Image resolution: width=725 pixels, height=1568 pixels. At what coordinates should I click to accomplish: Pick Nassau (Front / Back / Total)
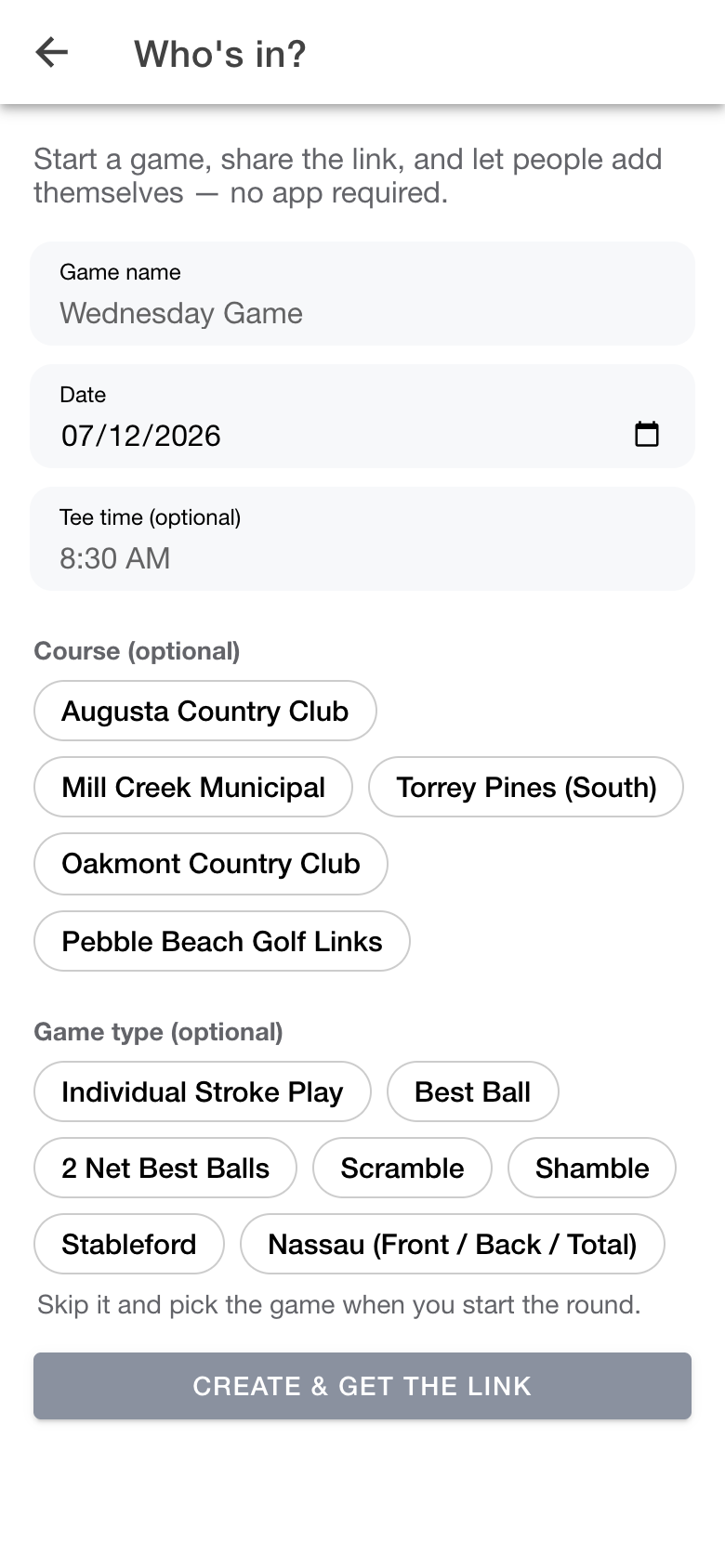[453, 1244]
